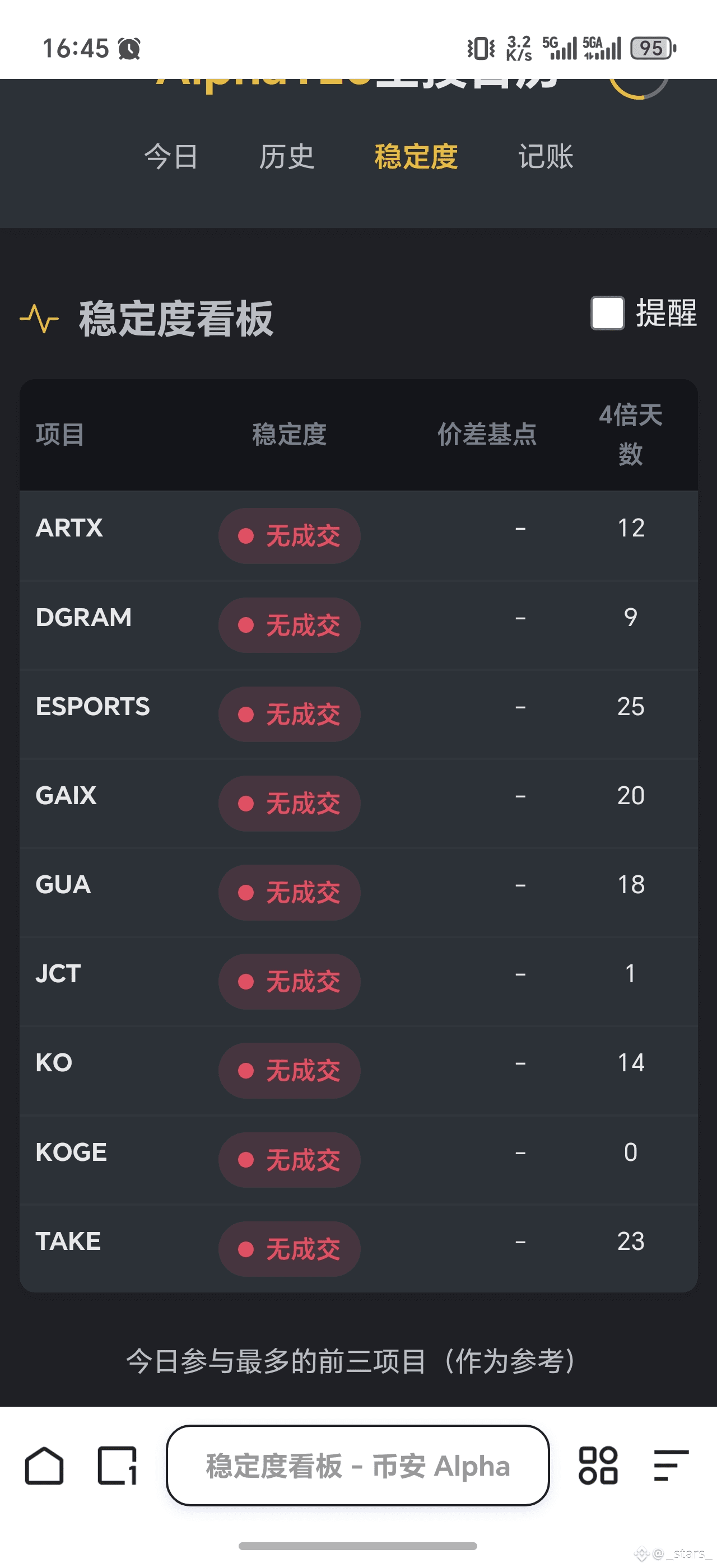
Task: Enable the 提醒 checkbox
Action: tap(607, 313)
